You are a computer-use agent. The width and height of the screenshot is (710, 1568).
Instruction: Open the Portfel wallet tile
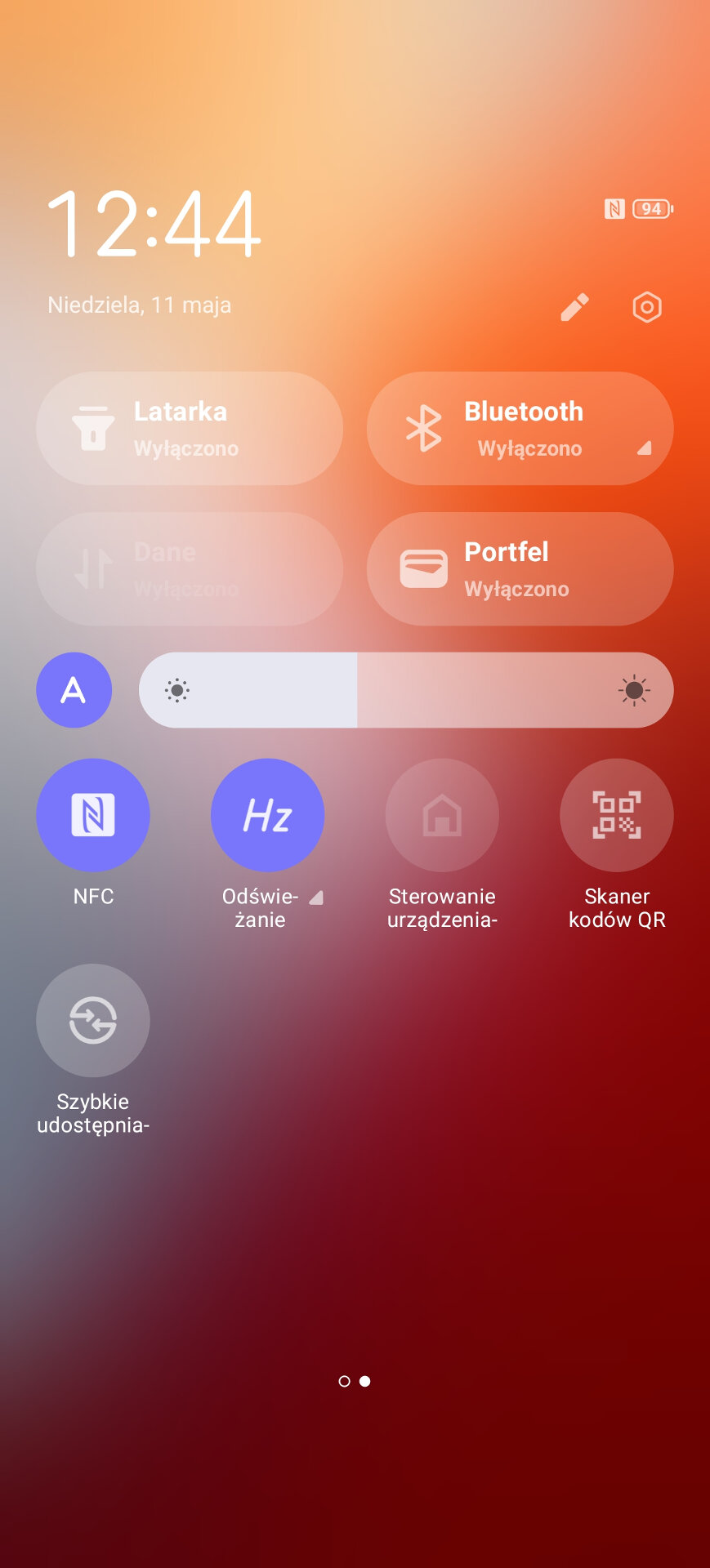(x=520, y=569)
